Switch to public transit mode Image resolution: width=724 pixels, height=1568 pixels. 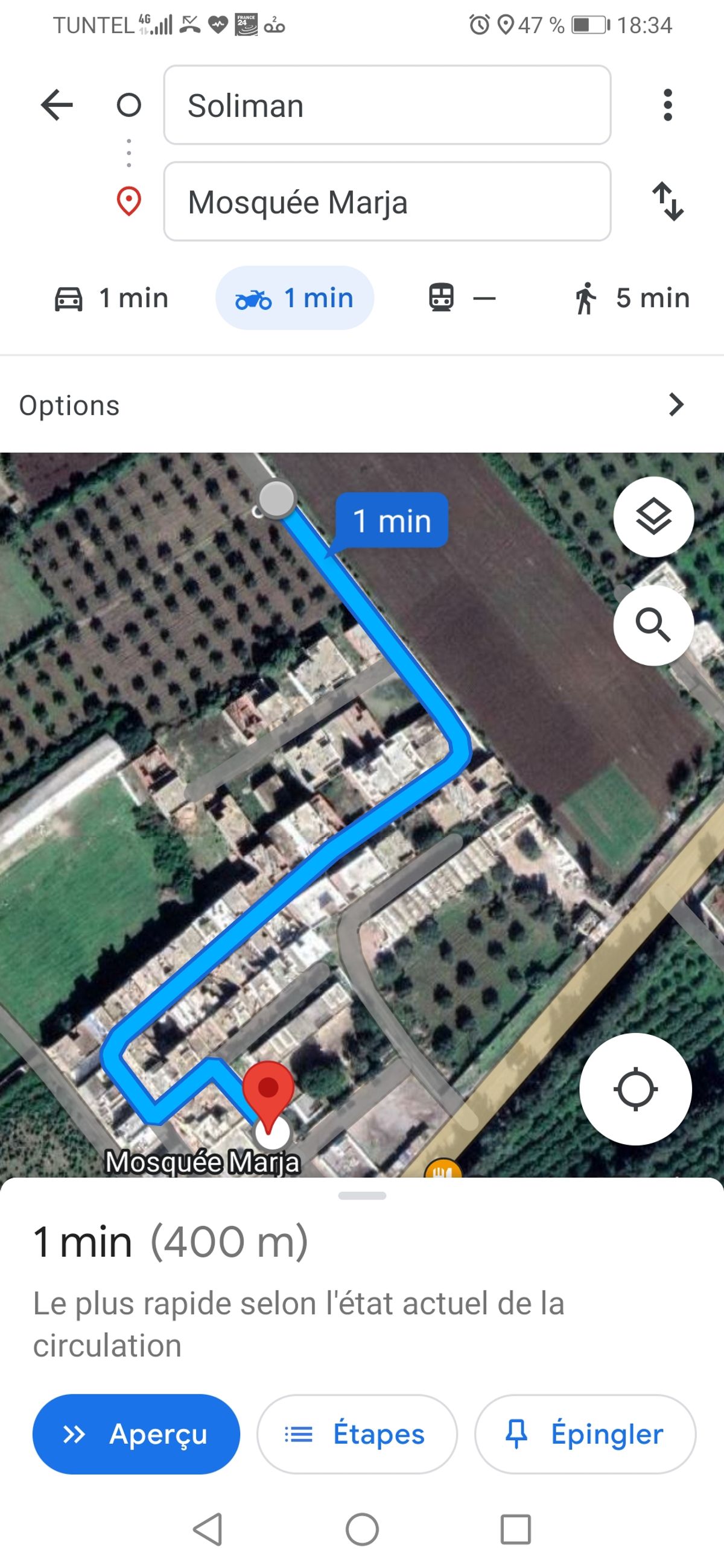(462, 299)
